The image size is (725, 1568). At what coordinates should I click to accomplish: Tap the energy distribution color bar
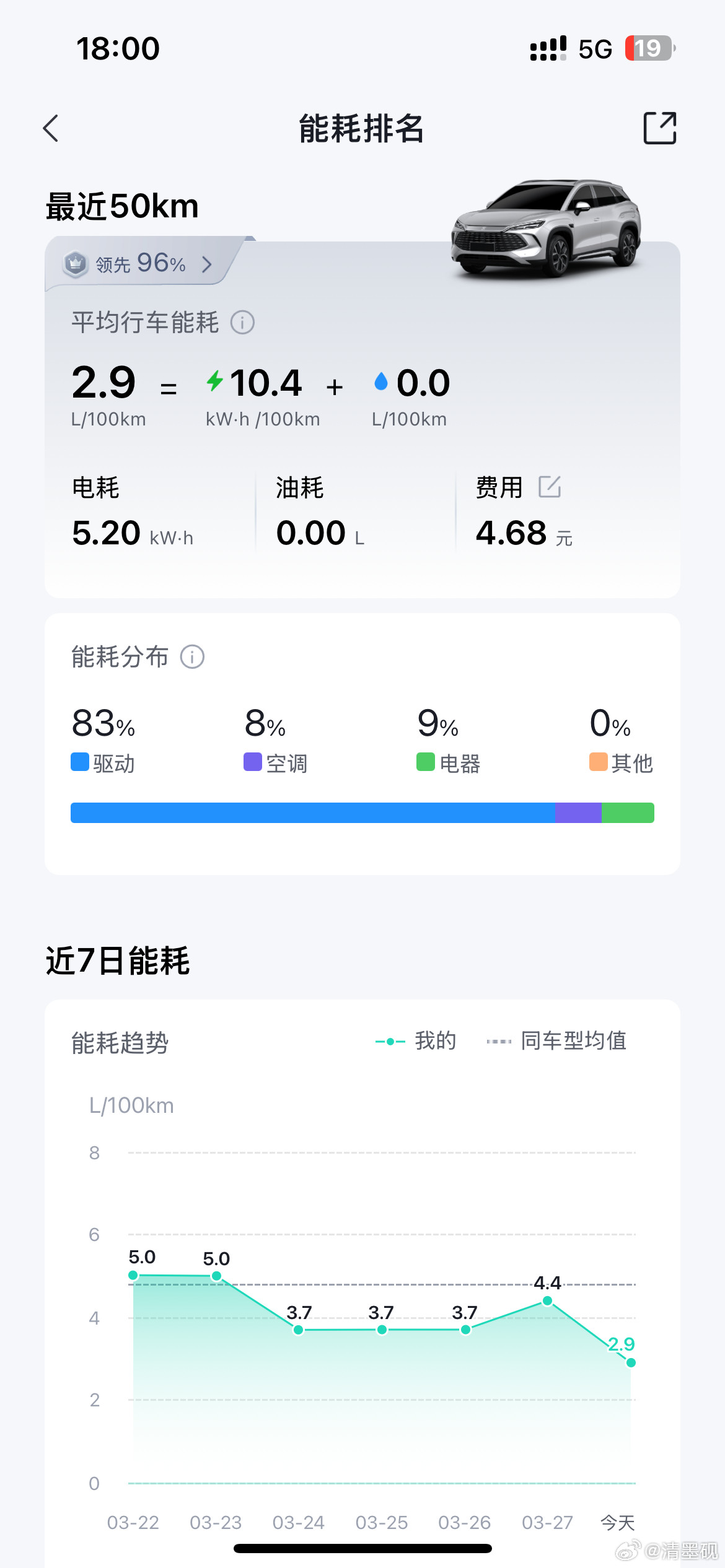362,812
